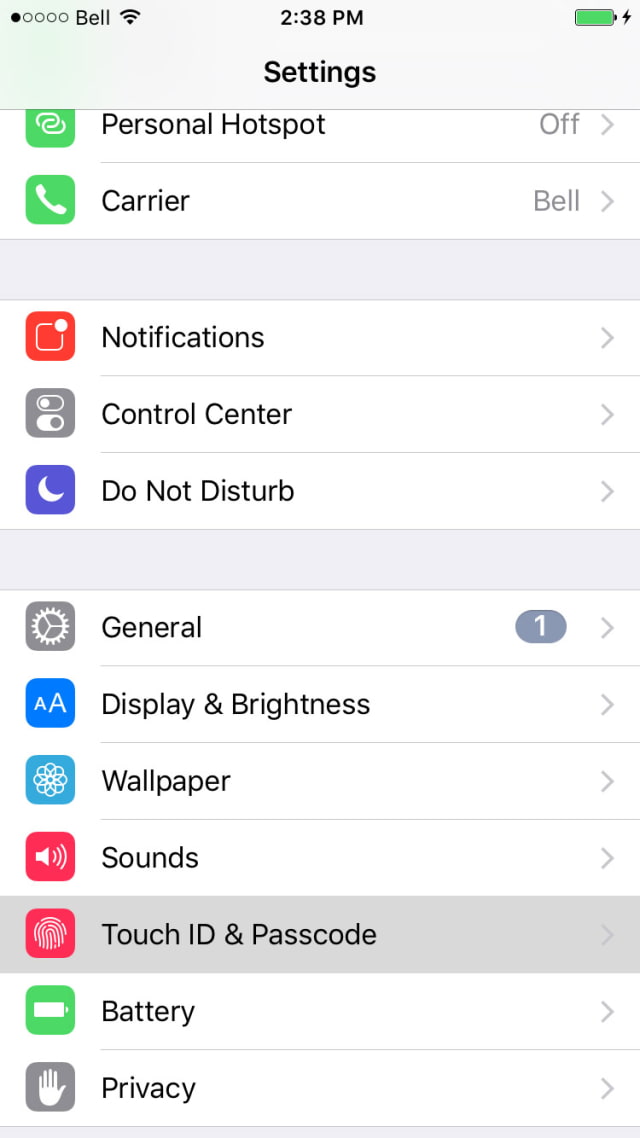640x1138 pixels.
Task: Open Control Center settings
Action: (320, 414)
